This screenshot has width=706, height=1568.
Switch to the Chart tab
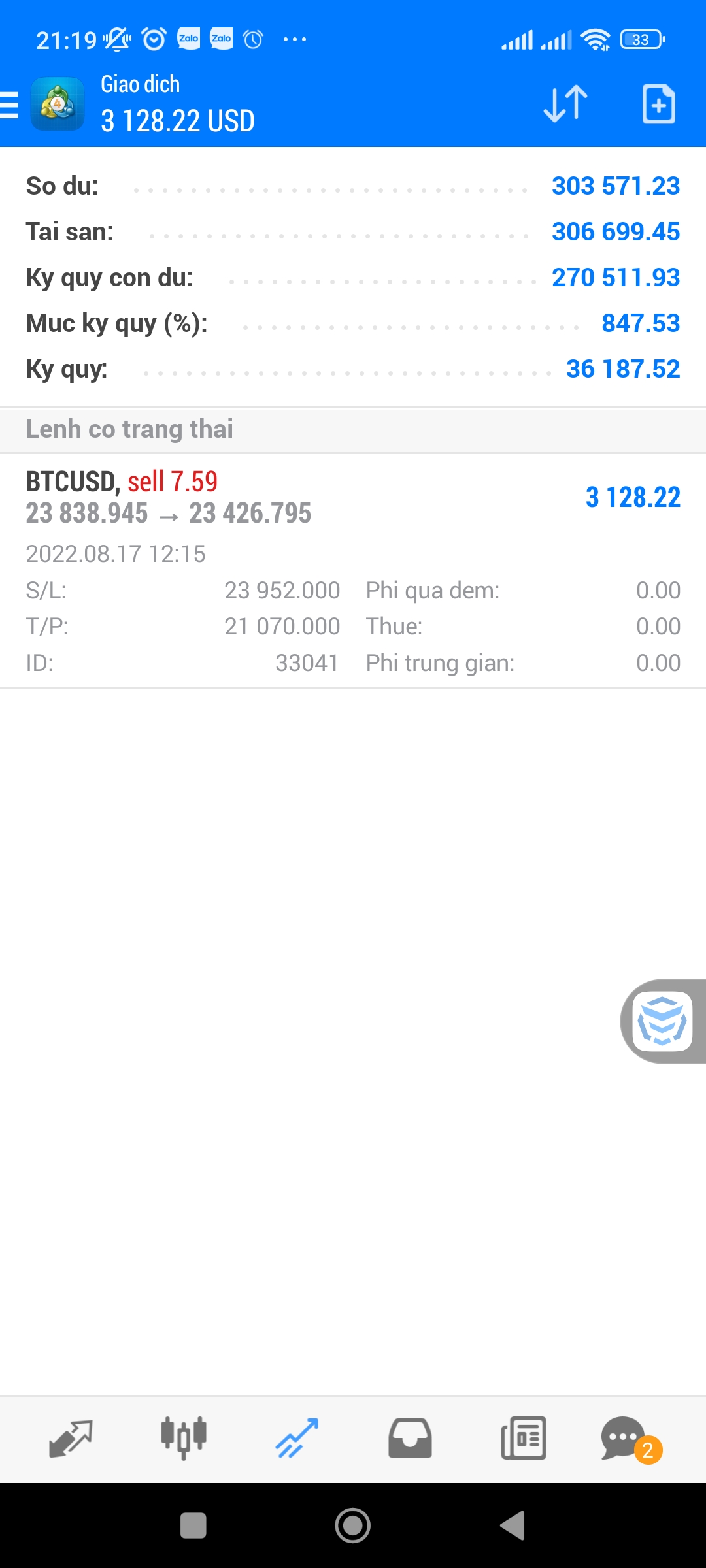[184, 1439]
